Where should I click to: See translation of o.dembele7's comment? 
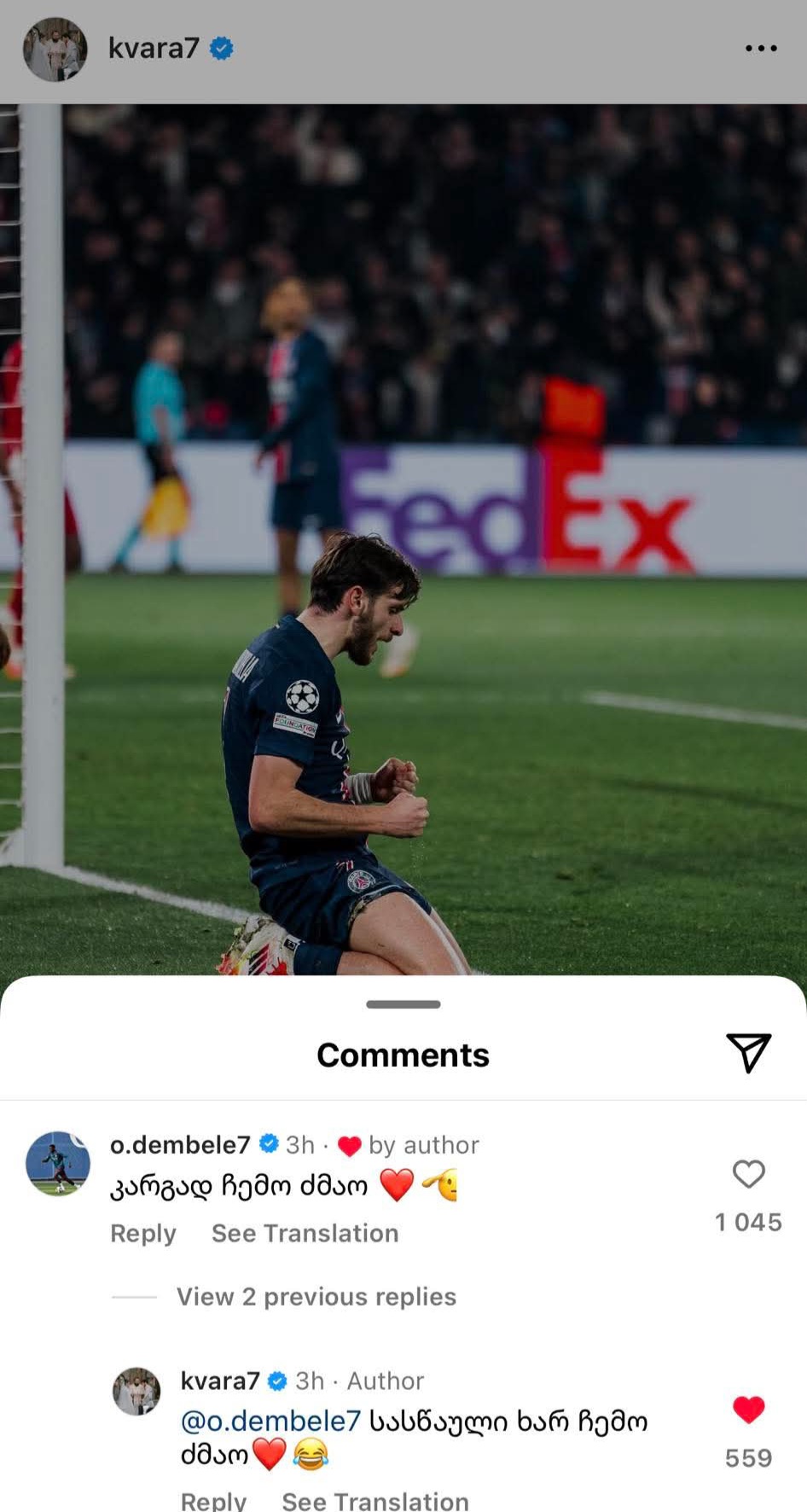305,1233
